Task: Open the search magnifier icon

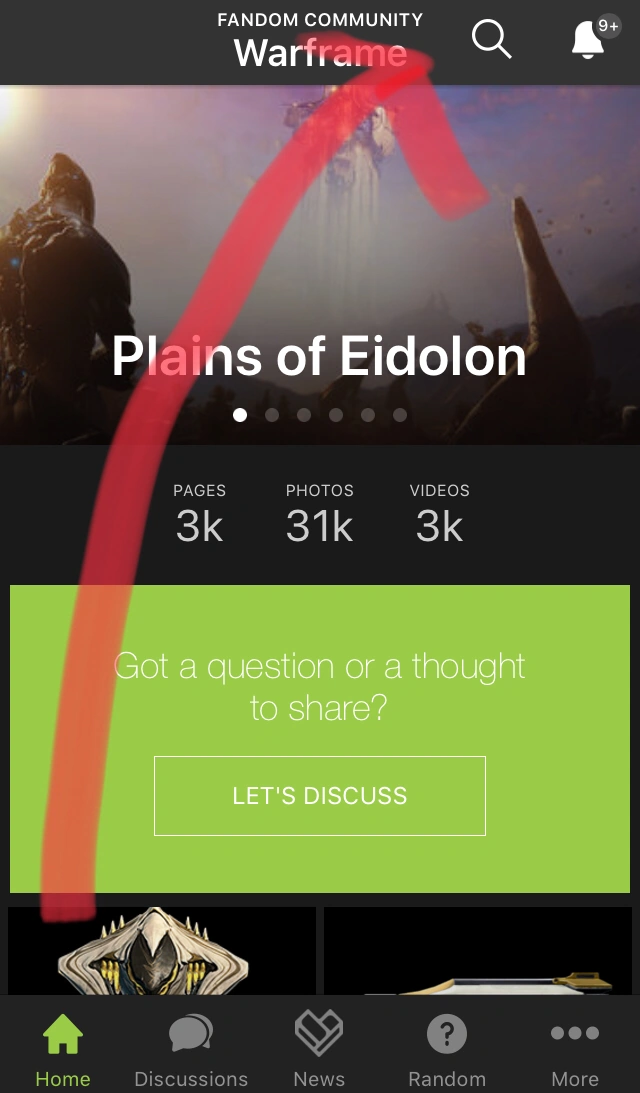Action: 491,40
